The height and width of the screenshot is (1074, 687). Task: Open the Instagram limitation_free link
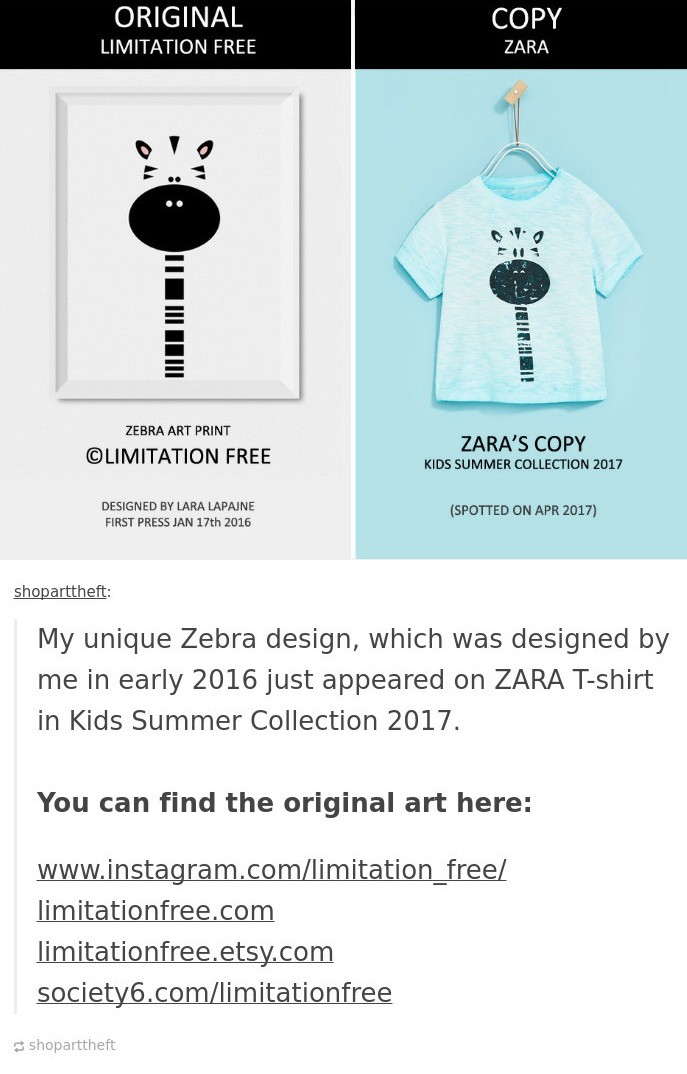click(x=271, y=869)
